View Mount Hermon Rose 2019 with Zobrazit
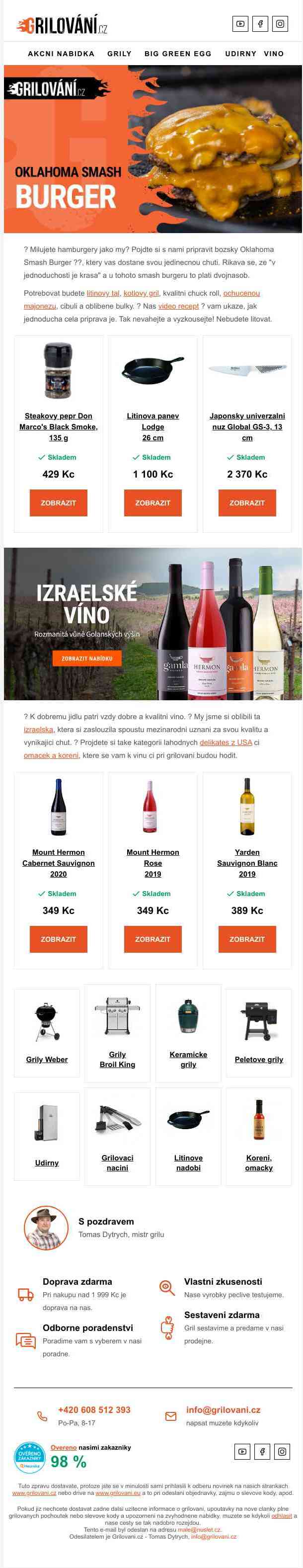The height and width of the screenshot is (1568, 303). tap(152, 939)
